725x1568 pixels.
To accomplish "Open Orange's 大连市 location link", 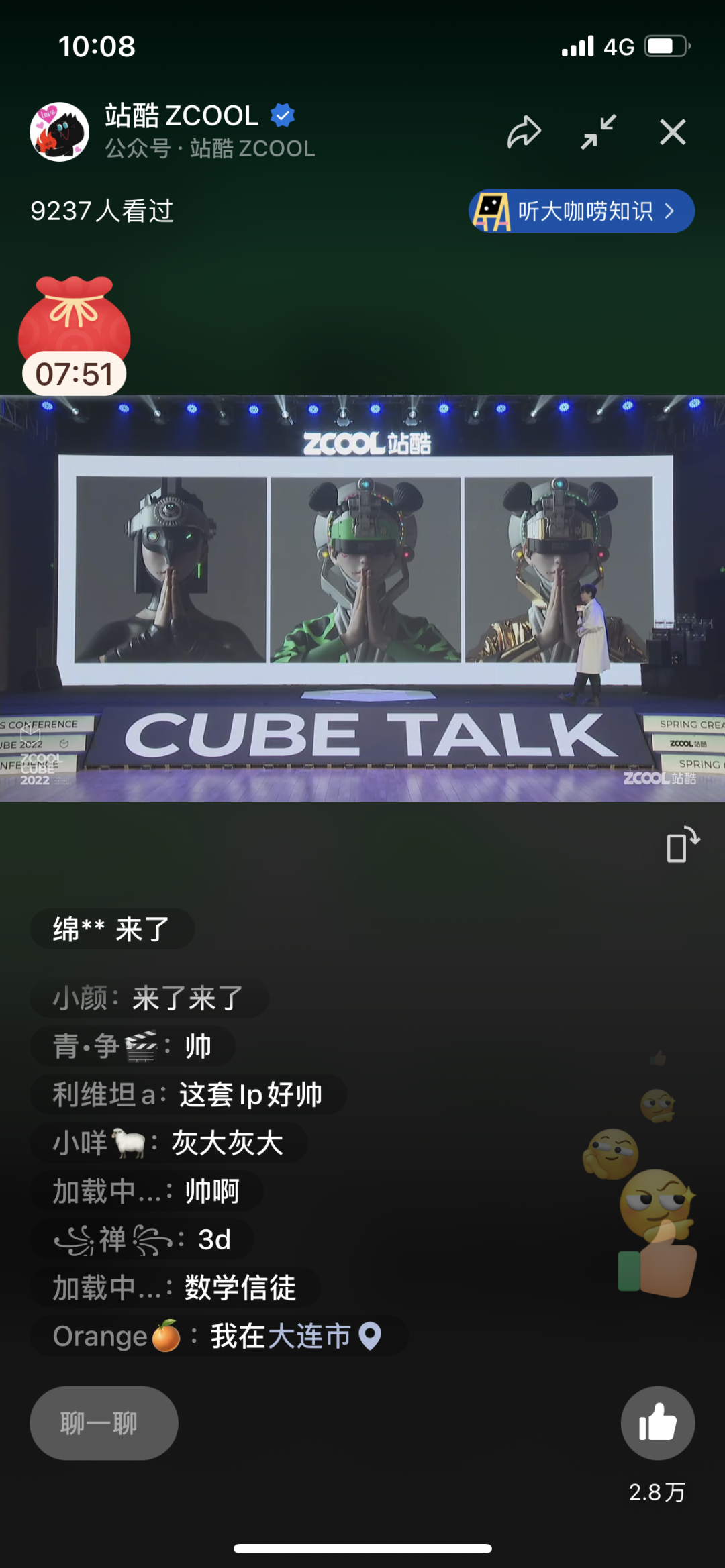I will [309, 1336].
